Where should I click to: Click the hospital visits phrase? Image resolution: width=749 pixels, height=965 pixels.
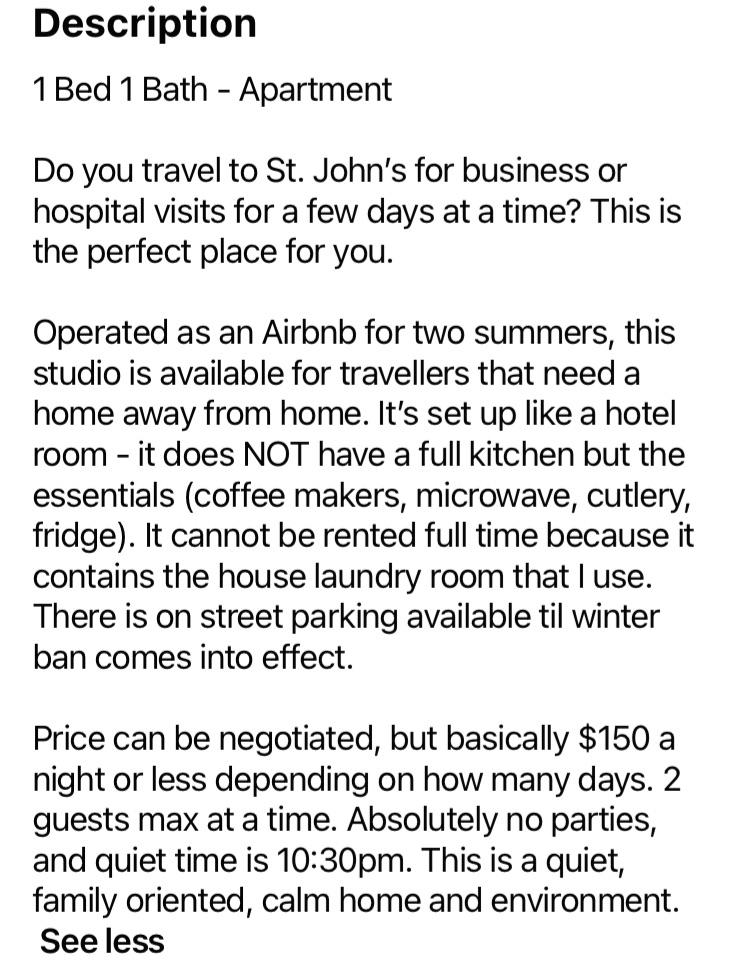point(110,211)
